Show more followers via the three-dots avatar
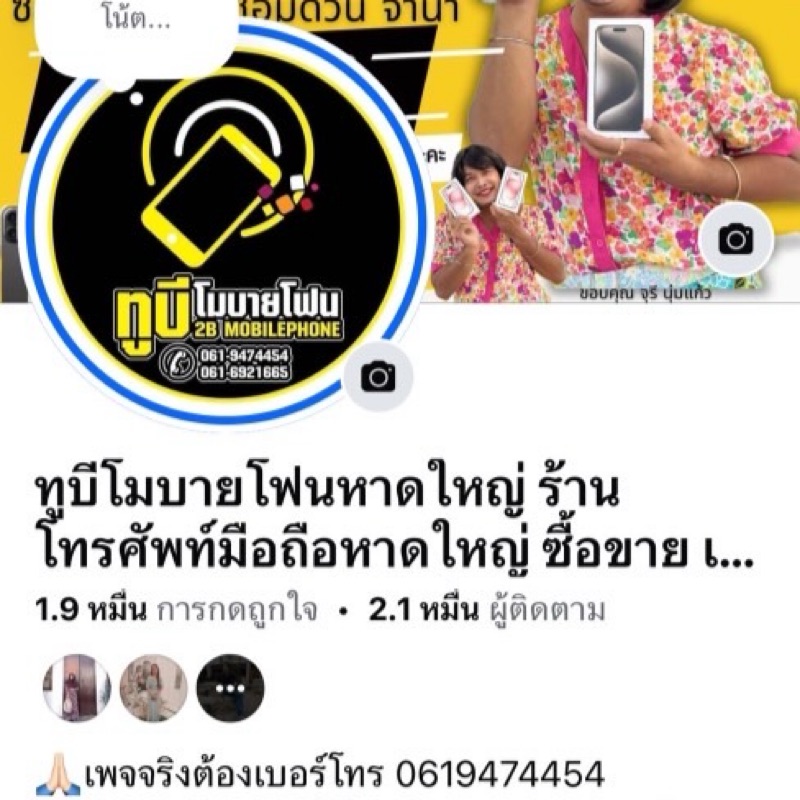 click(230, 688)
